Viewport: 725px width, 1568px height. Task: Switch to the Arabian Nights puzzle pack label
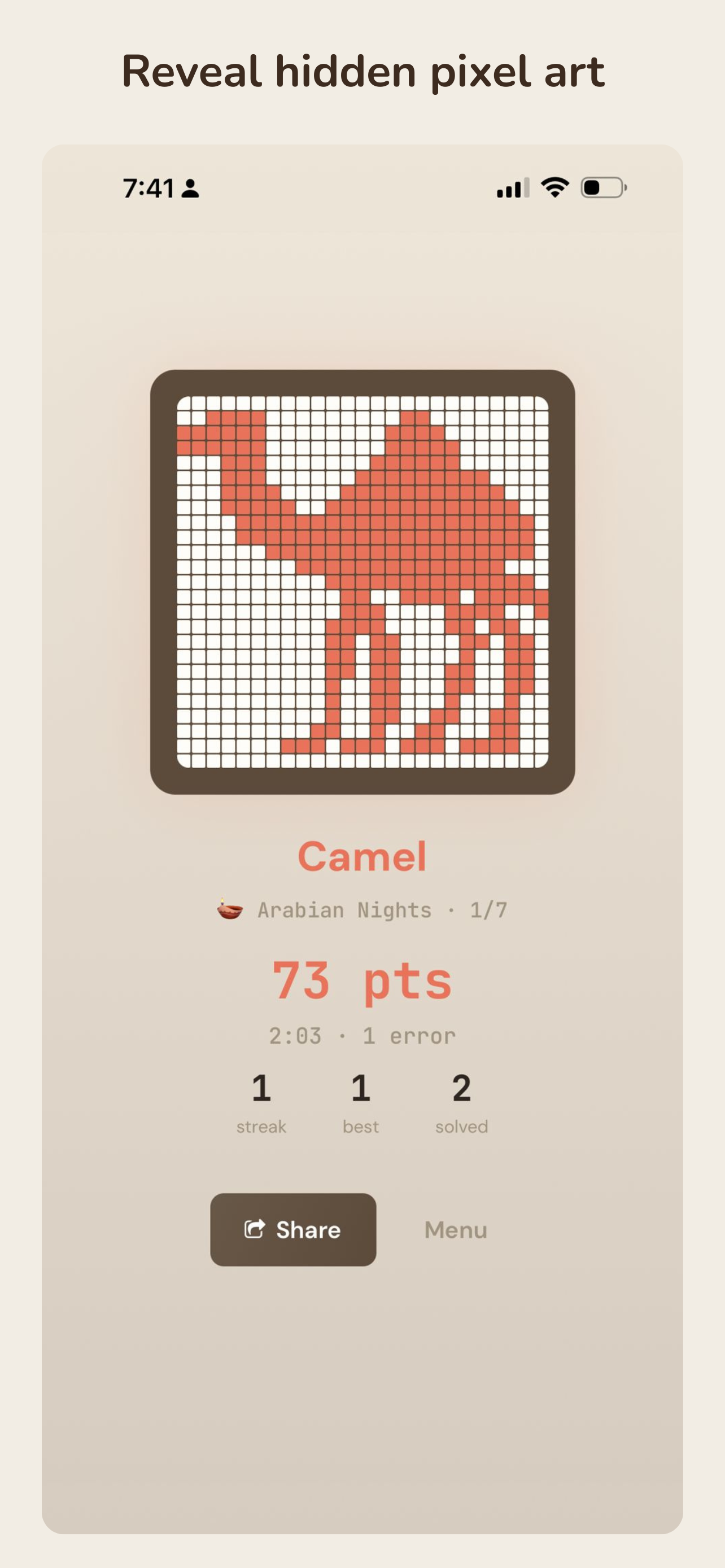pyautogui.click(x=344, y=908)
